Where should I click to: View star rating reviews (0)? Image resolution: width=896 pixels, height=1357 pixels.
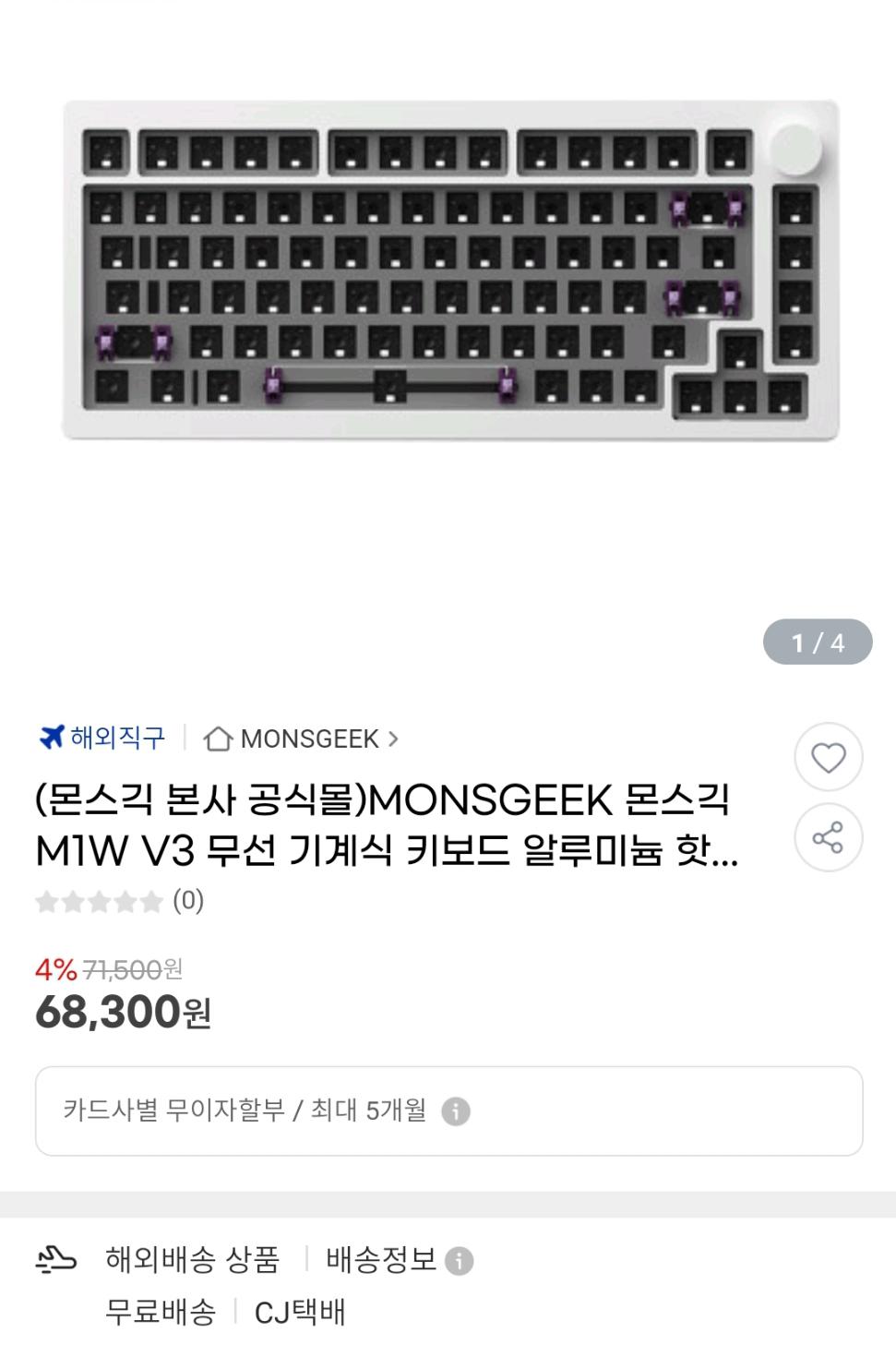click(x=119, y=901)
